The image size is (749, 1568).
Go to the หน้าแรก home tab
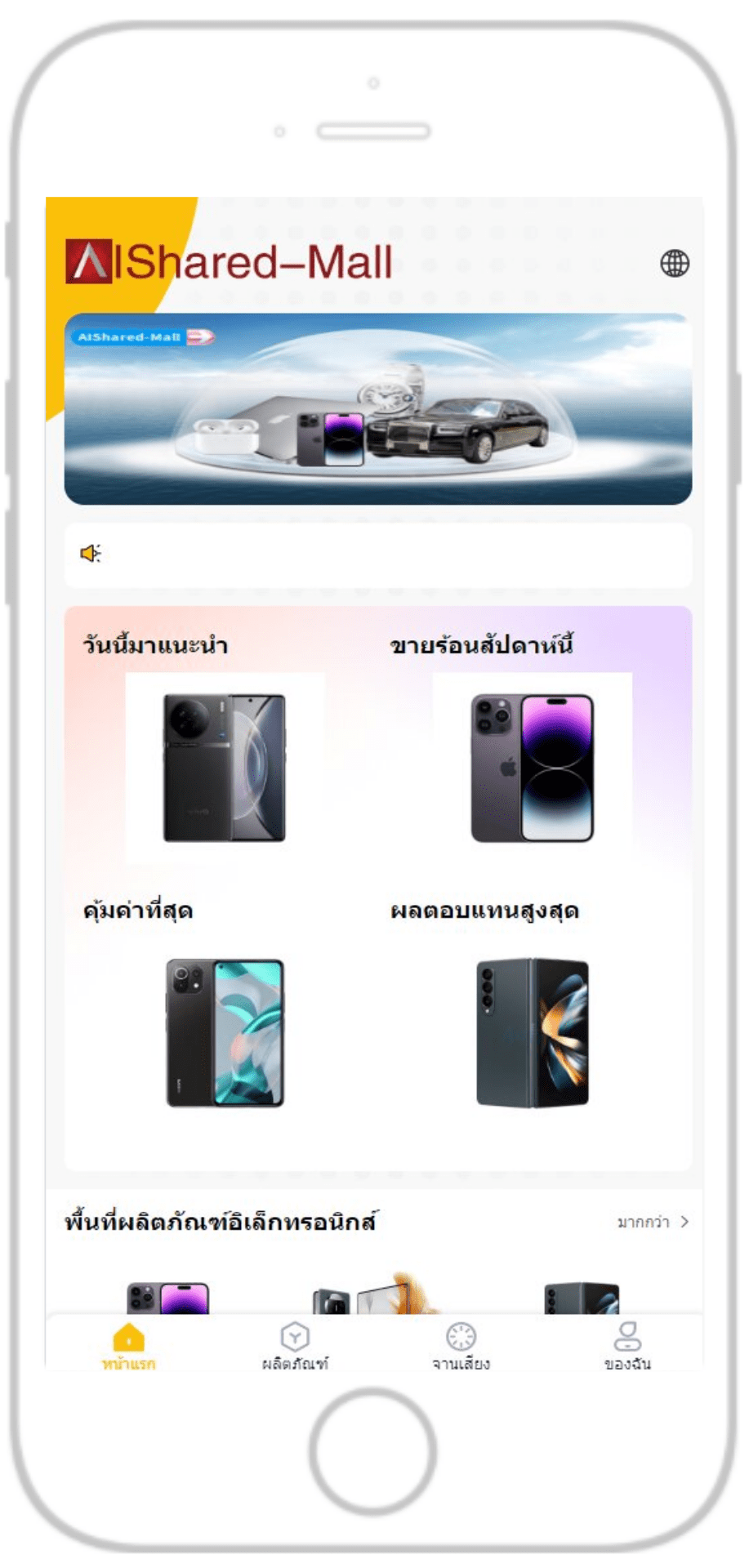129,1347
